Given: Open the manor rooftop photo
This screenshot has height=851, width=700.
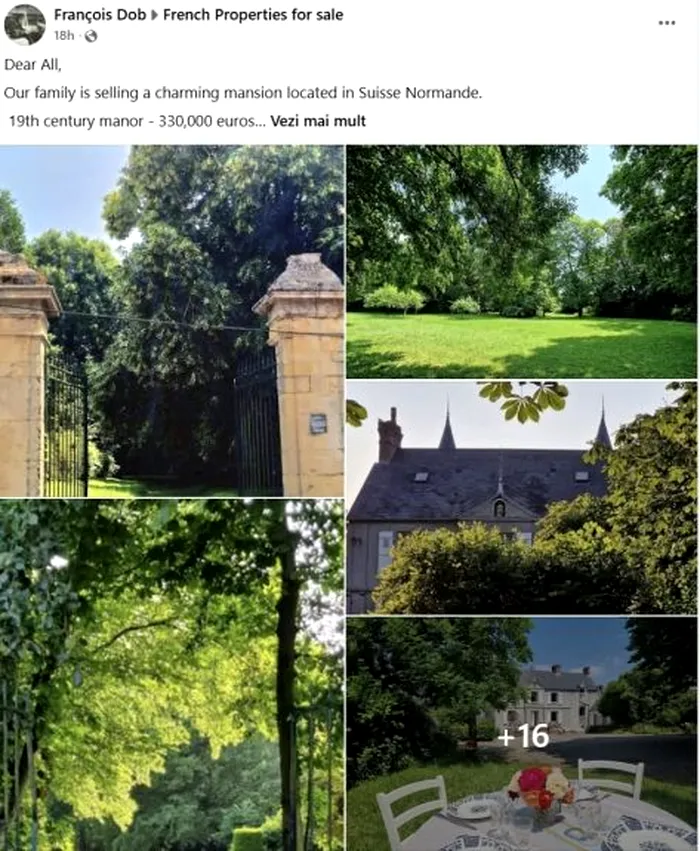Looking at the screenshot, I should (521, 497).
